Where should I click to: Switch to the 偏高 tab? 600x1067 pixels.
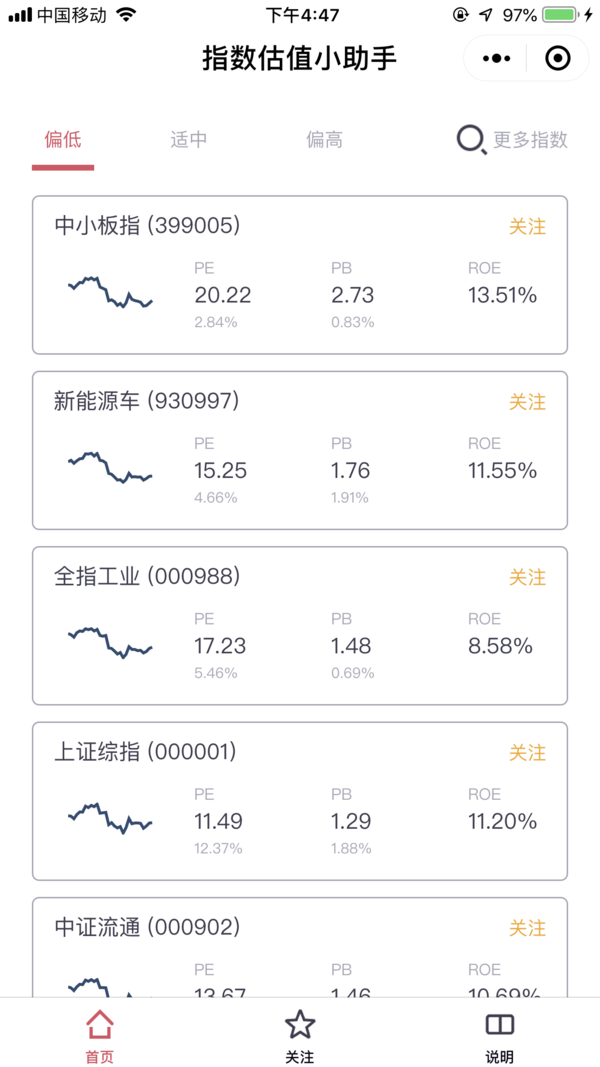point(324,140)
